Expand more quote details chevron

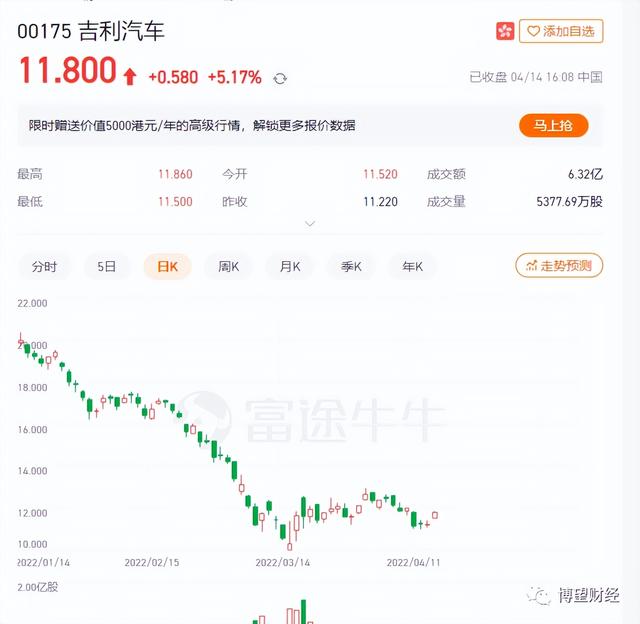pos(310,223)
